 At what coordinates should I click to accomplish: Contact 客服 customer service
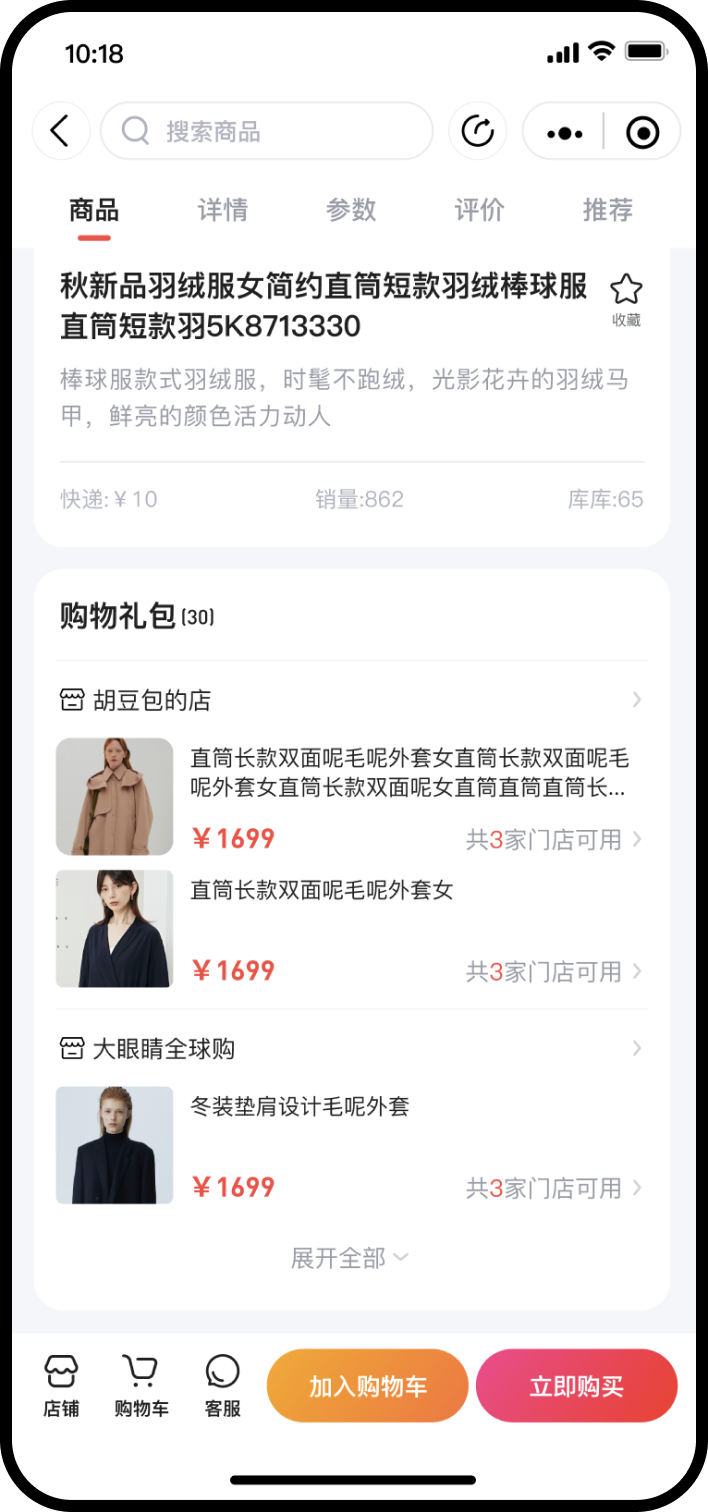pos(222,1386)
